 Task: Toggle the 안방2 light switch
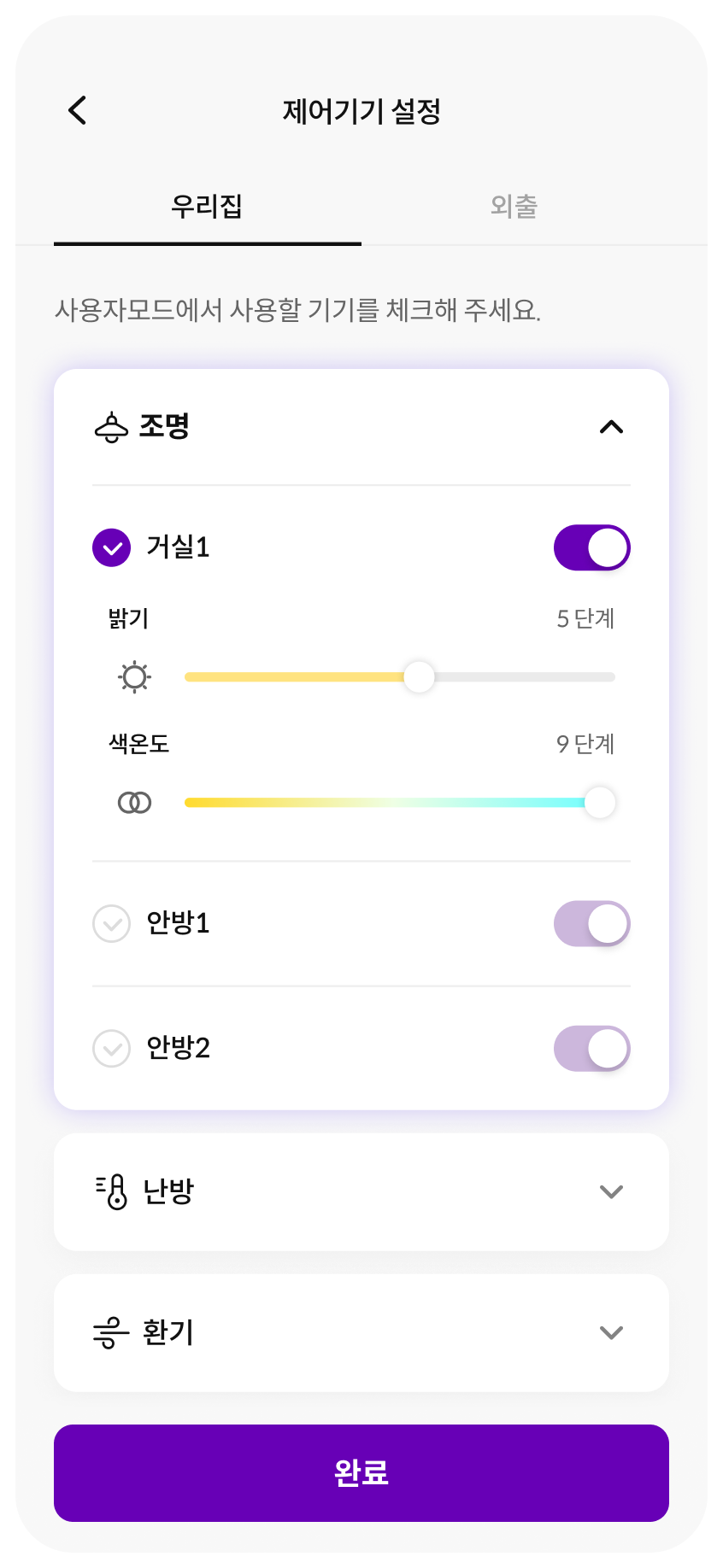click(591, 1048)
